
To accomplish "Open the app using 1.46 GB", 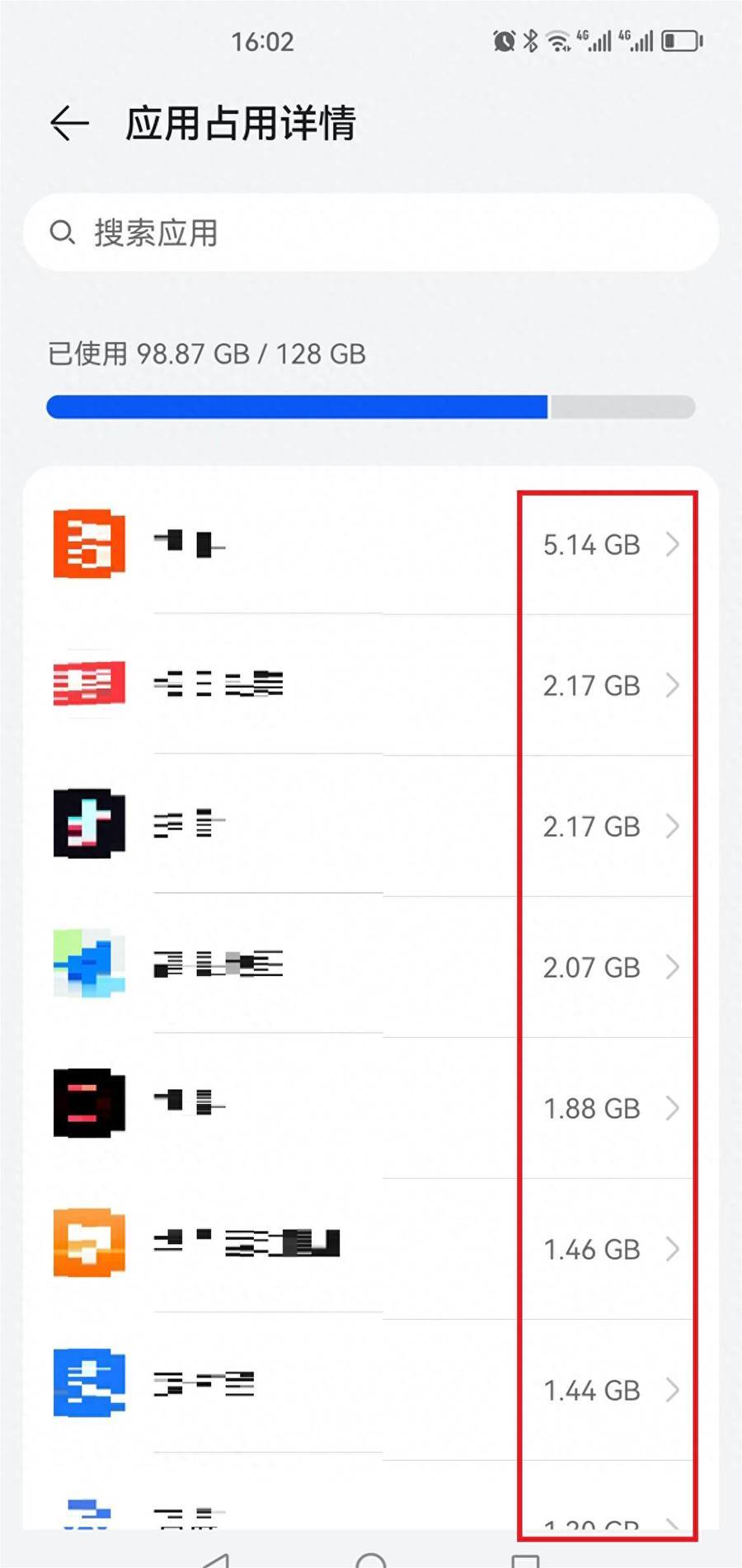I will (371, 1248).
